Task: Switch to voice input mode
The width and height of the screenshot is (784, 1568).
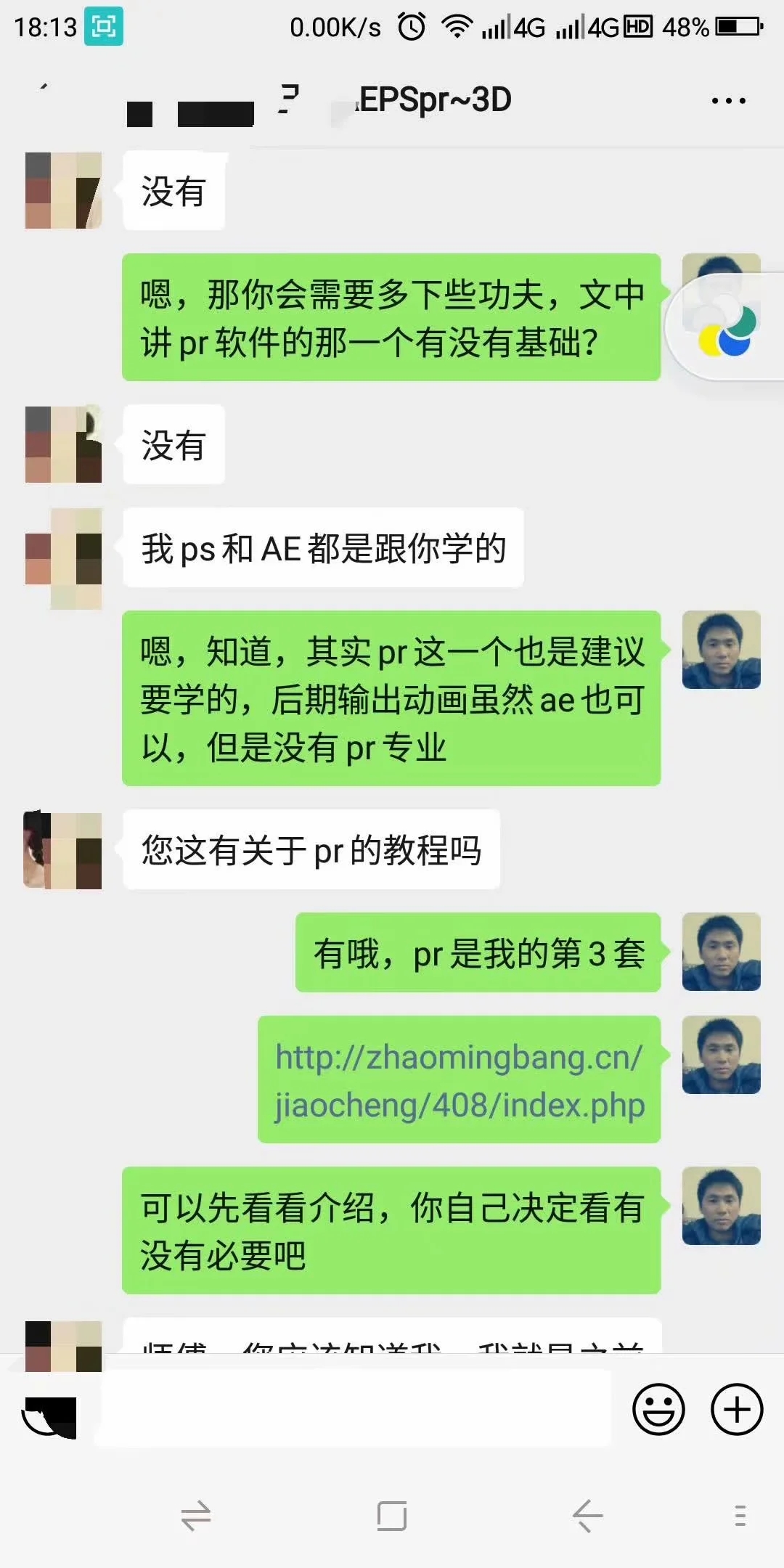Action: click(x=49, y=1416)
